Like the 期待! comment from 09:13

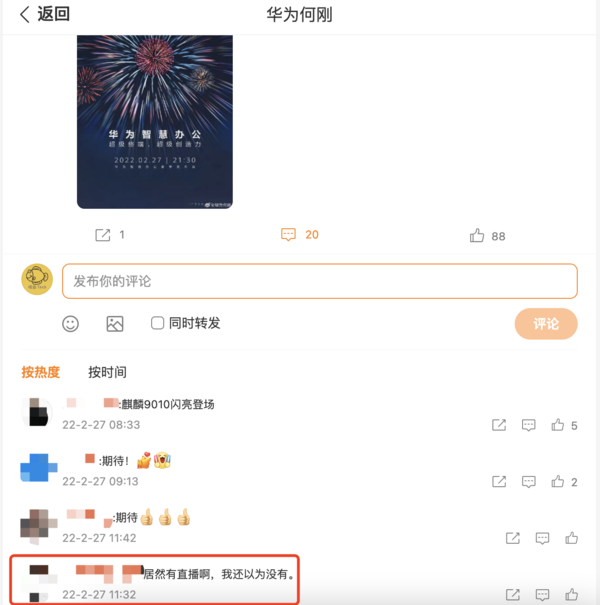coord(558,482)
